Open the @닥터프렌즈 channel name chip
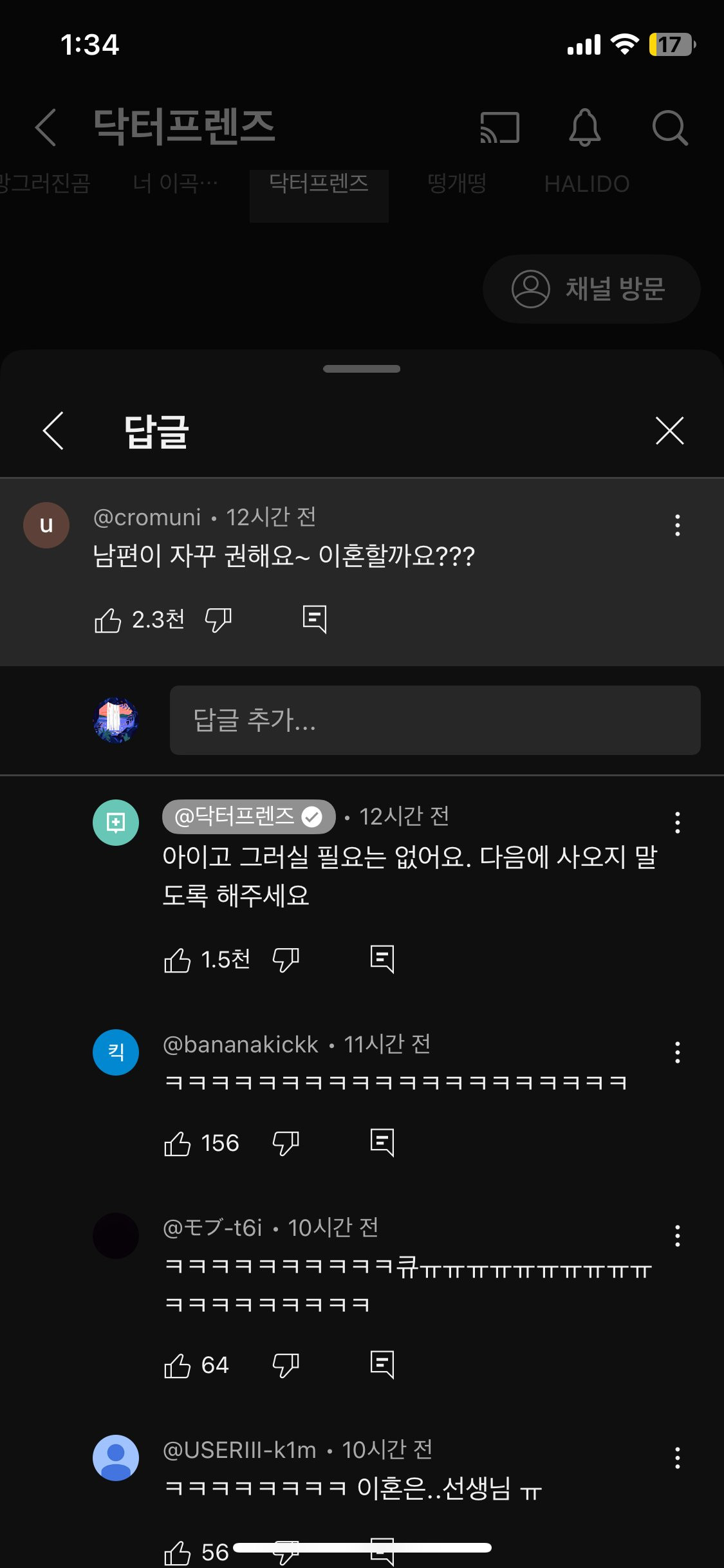The width and height of the screenshot is (724, 1568). coord(248,817)
